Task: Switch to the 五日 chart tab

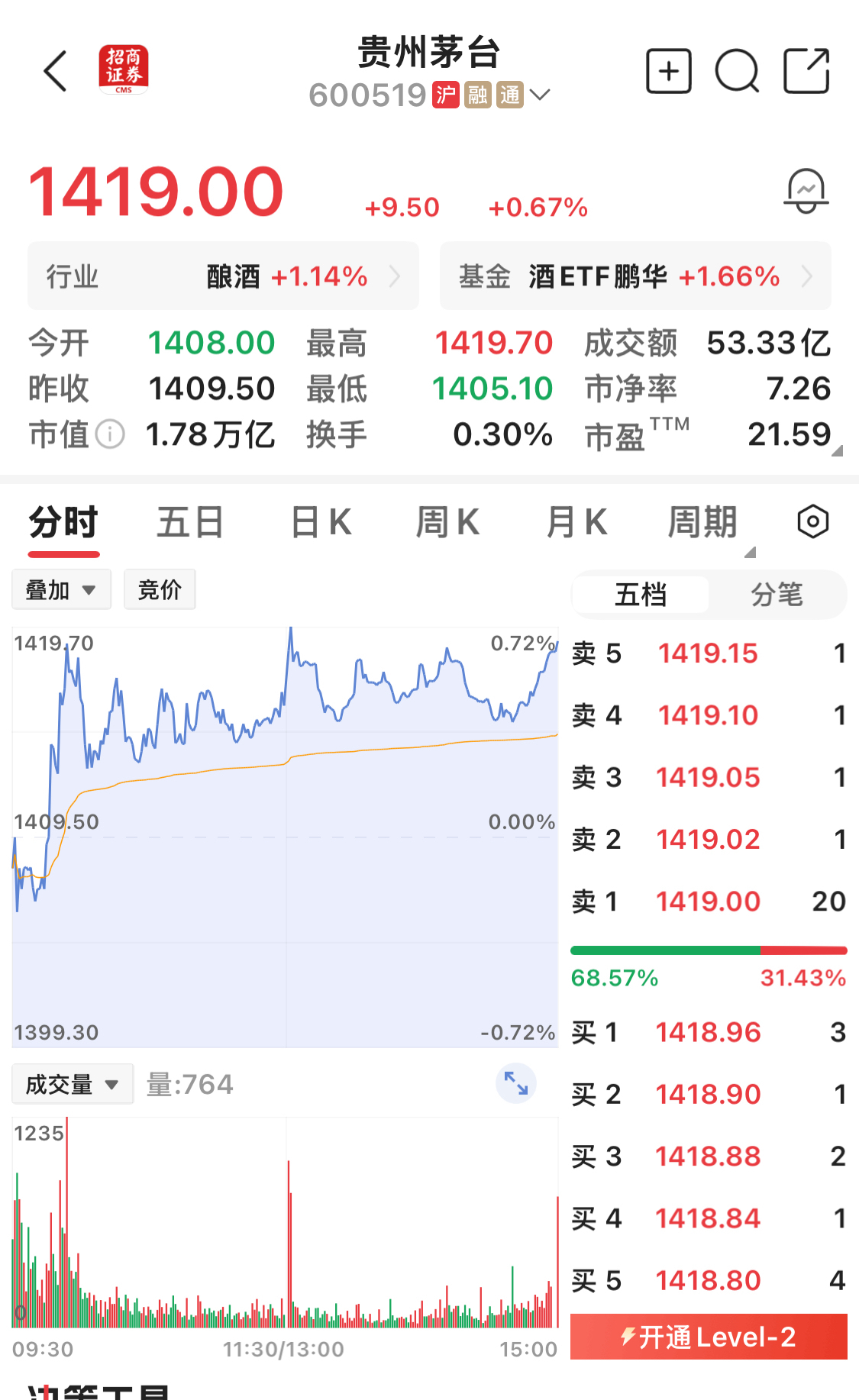Action: point(189,523)
